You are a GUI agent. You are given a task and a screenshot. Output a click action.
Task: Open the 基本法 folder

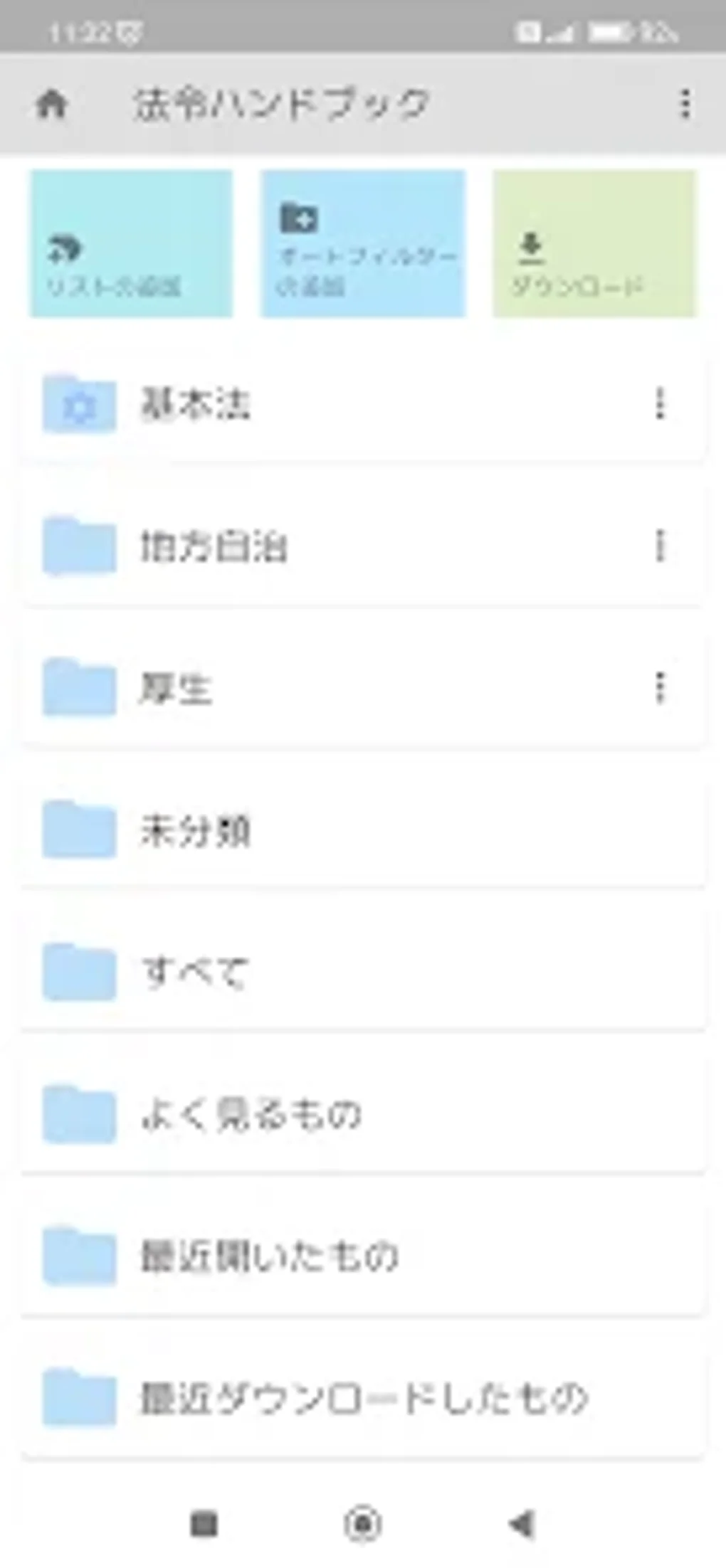click(x=320, y=405)
